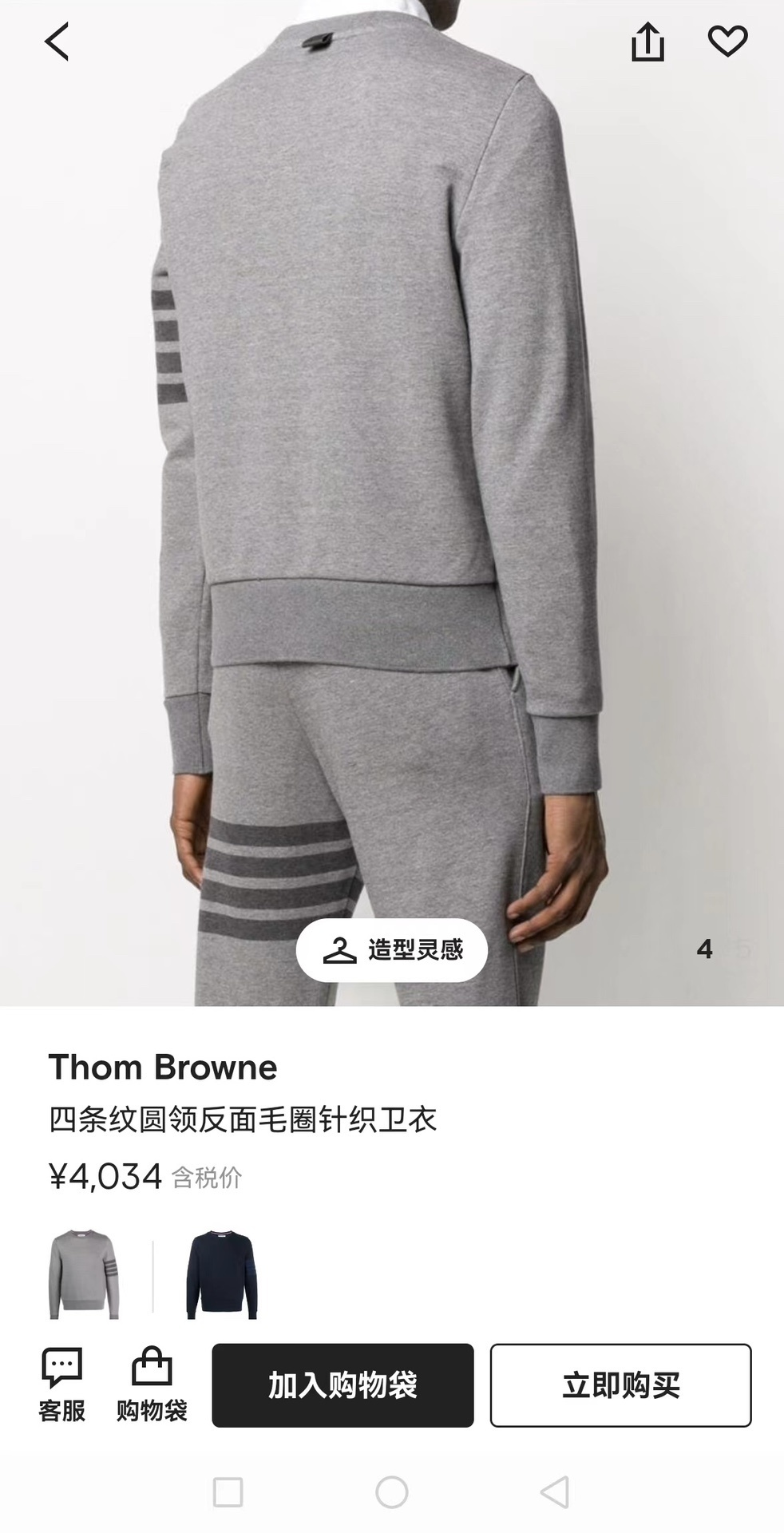Screen dimensions: 784x1533
Task: Tap 立即购买 to buy now
Action: pyautogui.click(x=620, y=1385)
